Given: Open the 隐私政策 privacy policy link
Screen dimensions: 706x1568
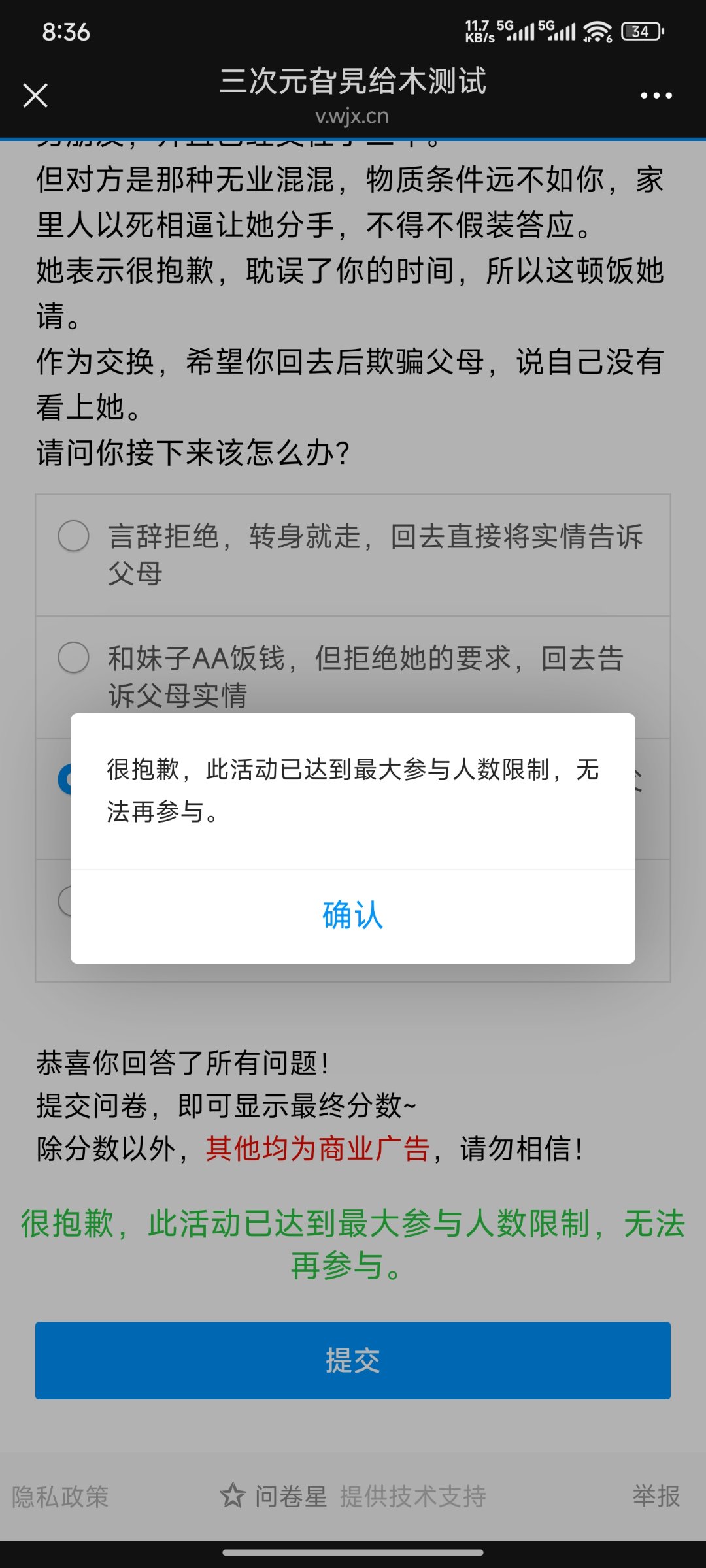Looking at the screenshot, I should point(60,1496).
